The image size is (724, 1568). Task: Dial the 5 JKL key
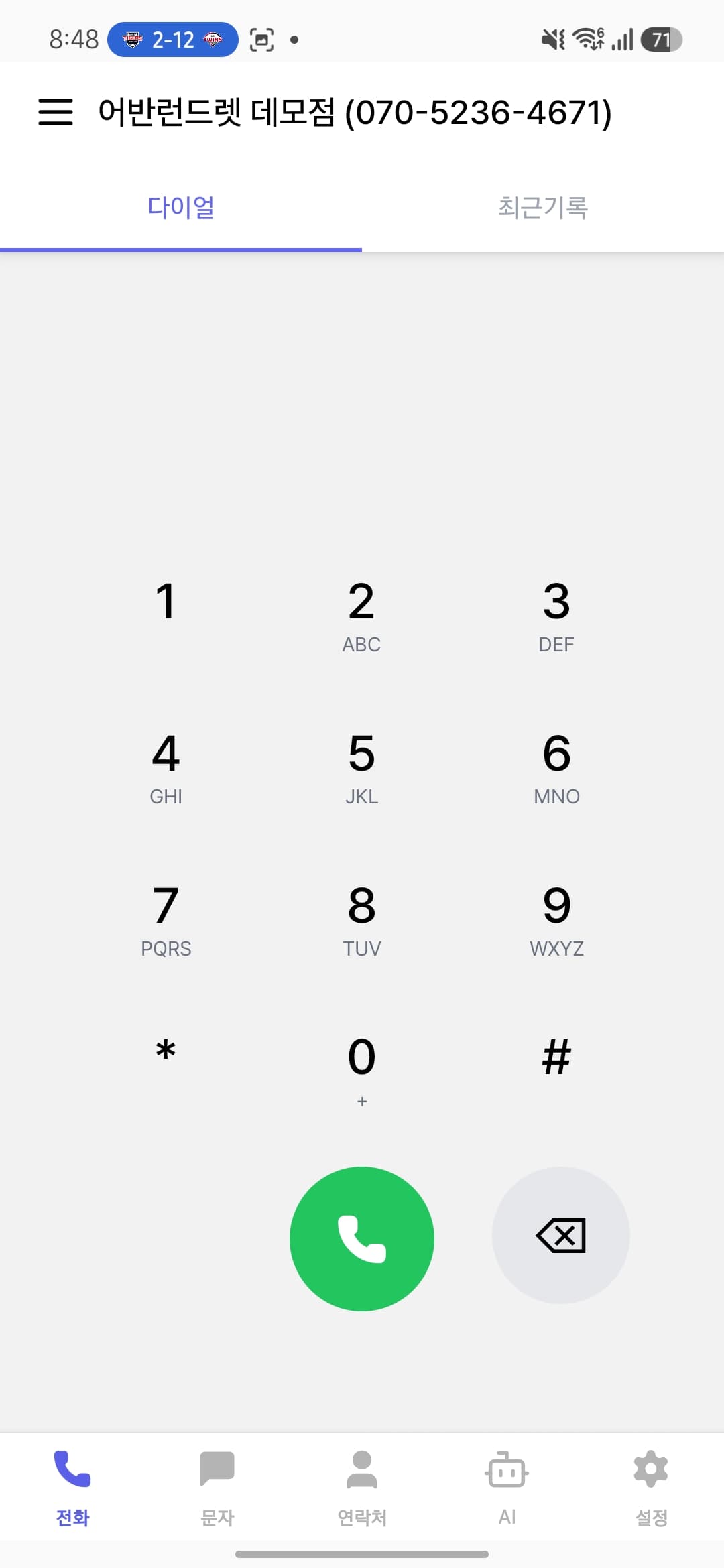[x=361, y=768]
